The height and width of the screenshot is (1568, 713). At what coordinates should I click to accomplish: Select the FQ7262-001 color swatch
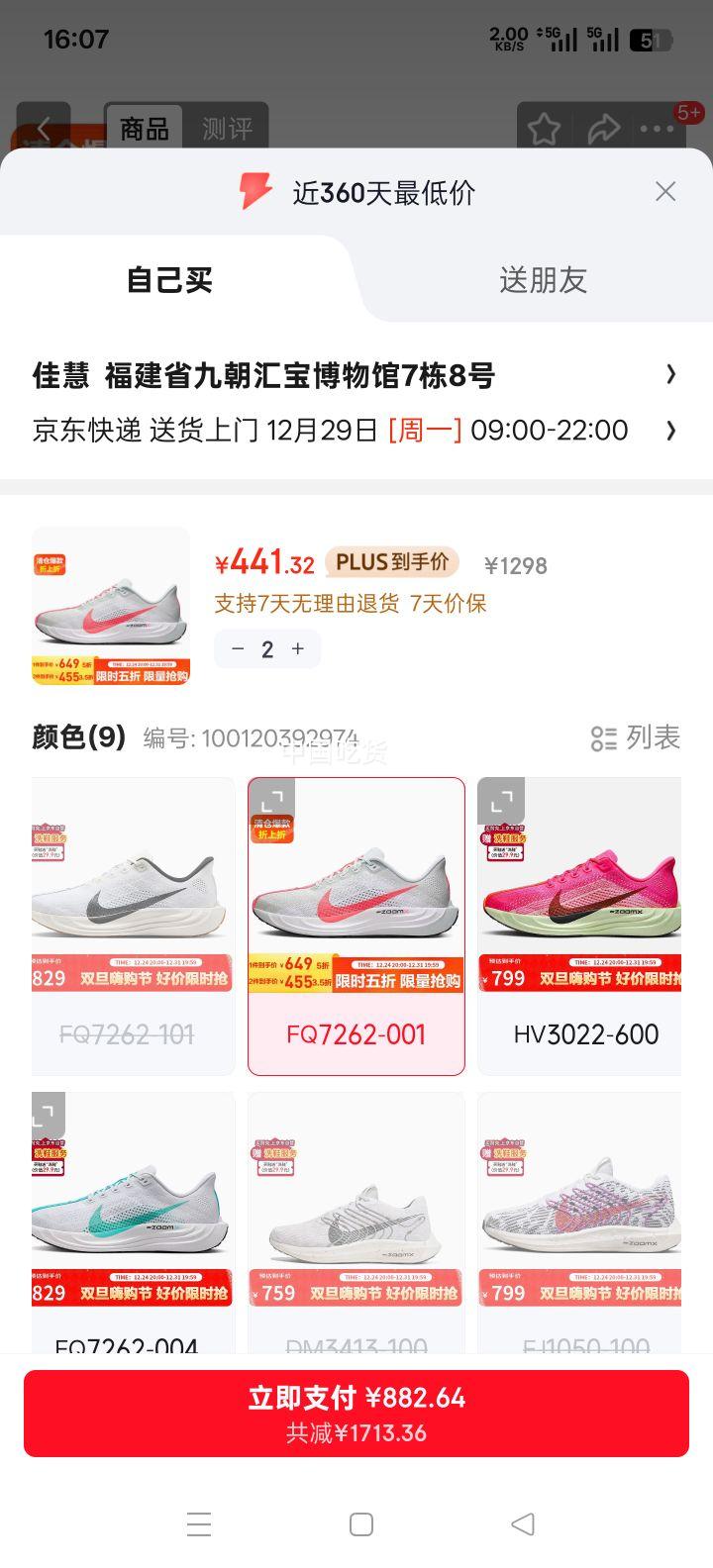pyautogui.click(x=356, y=926)
